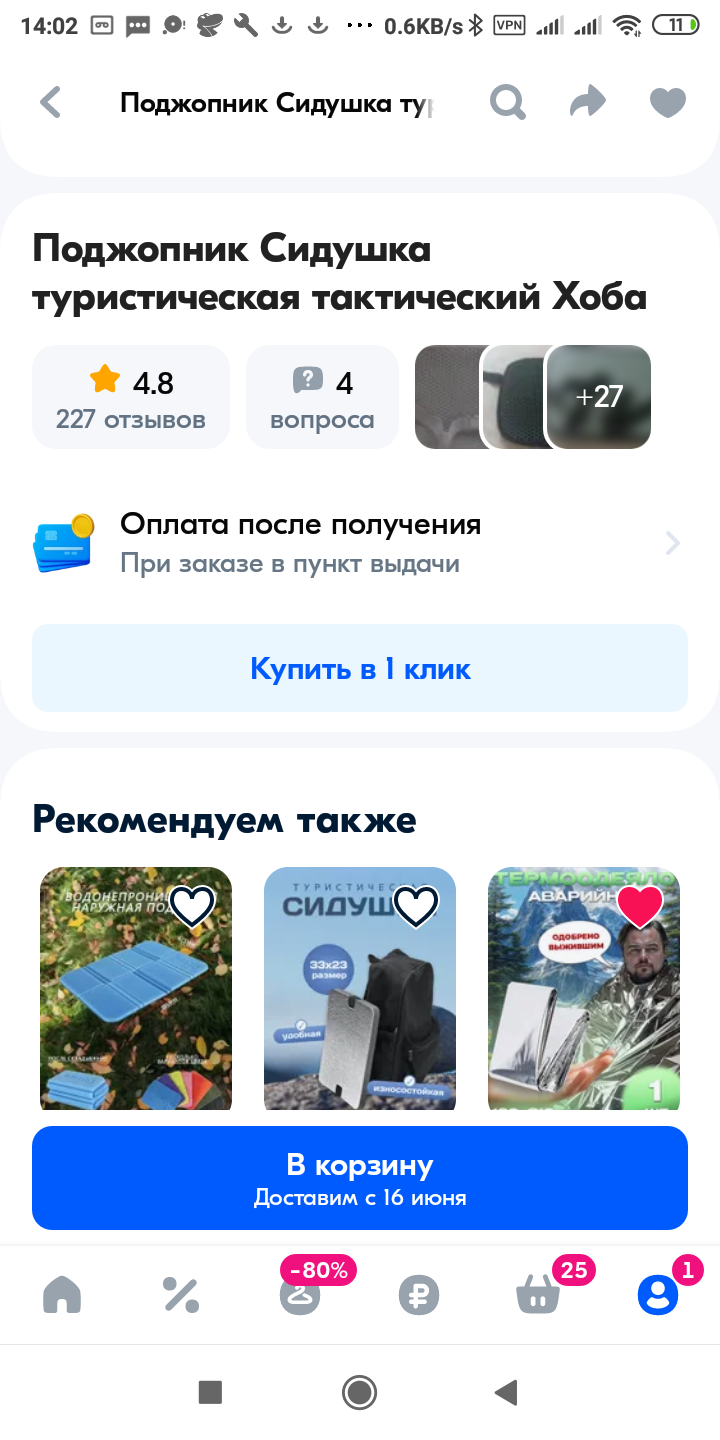Viewport: 720px width, 1440px height.
Task: Tap Купить в 1 клик
Action: click(360, 668)
